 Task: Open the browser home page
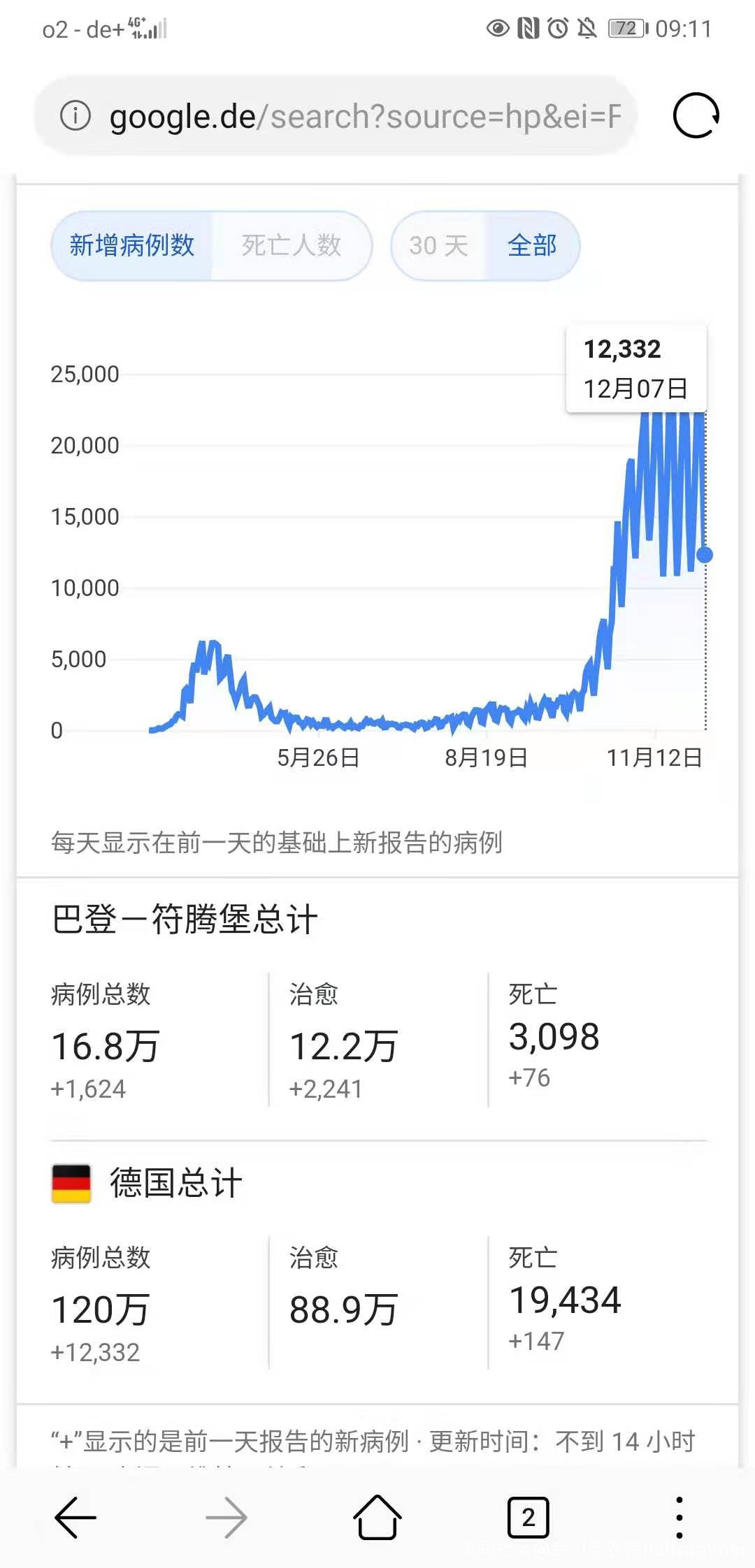pyautogui.click(x=377, y=1518)
